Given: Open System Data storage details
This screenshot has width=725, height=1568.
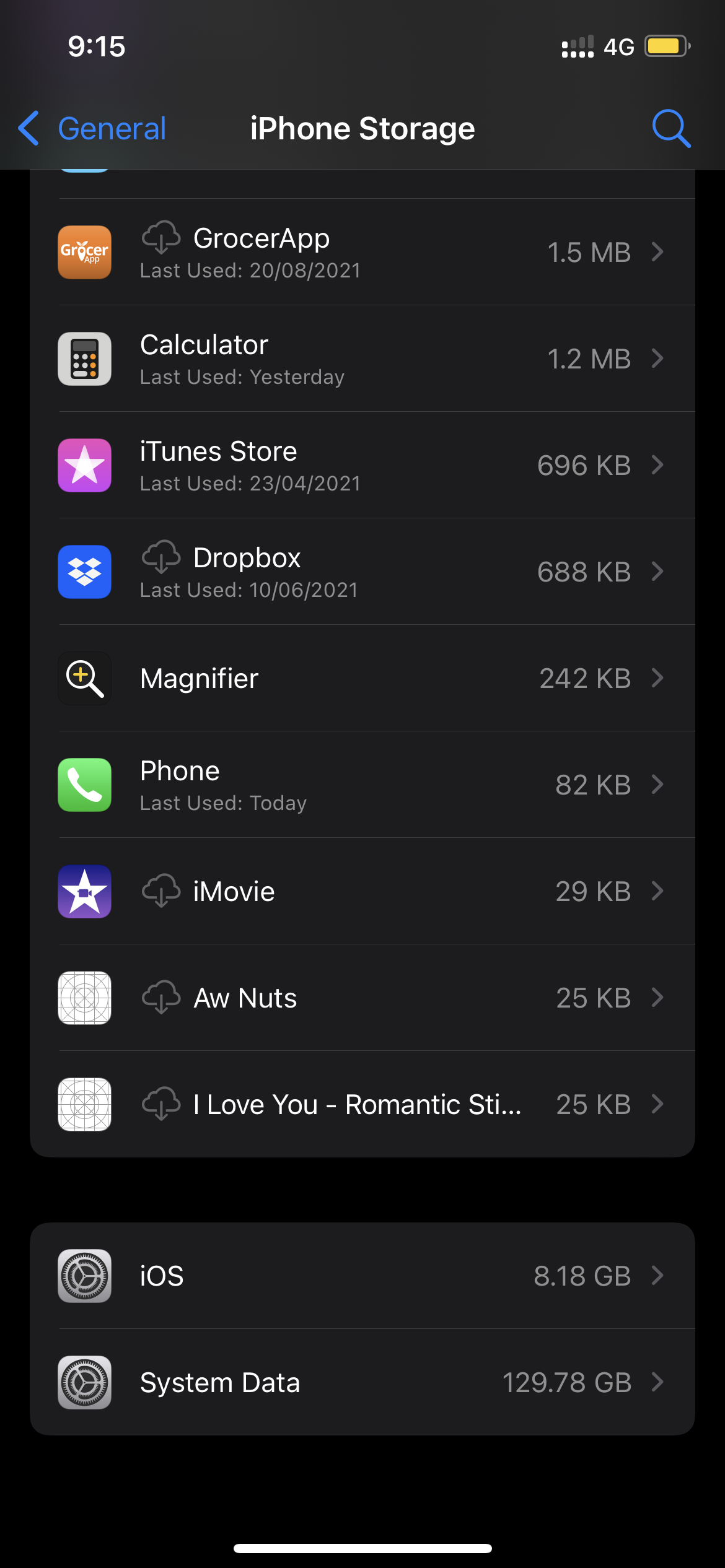Looking at the screenshot, I should 362,1382.
